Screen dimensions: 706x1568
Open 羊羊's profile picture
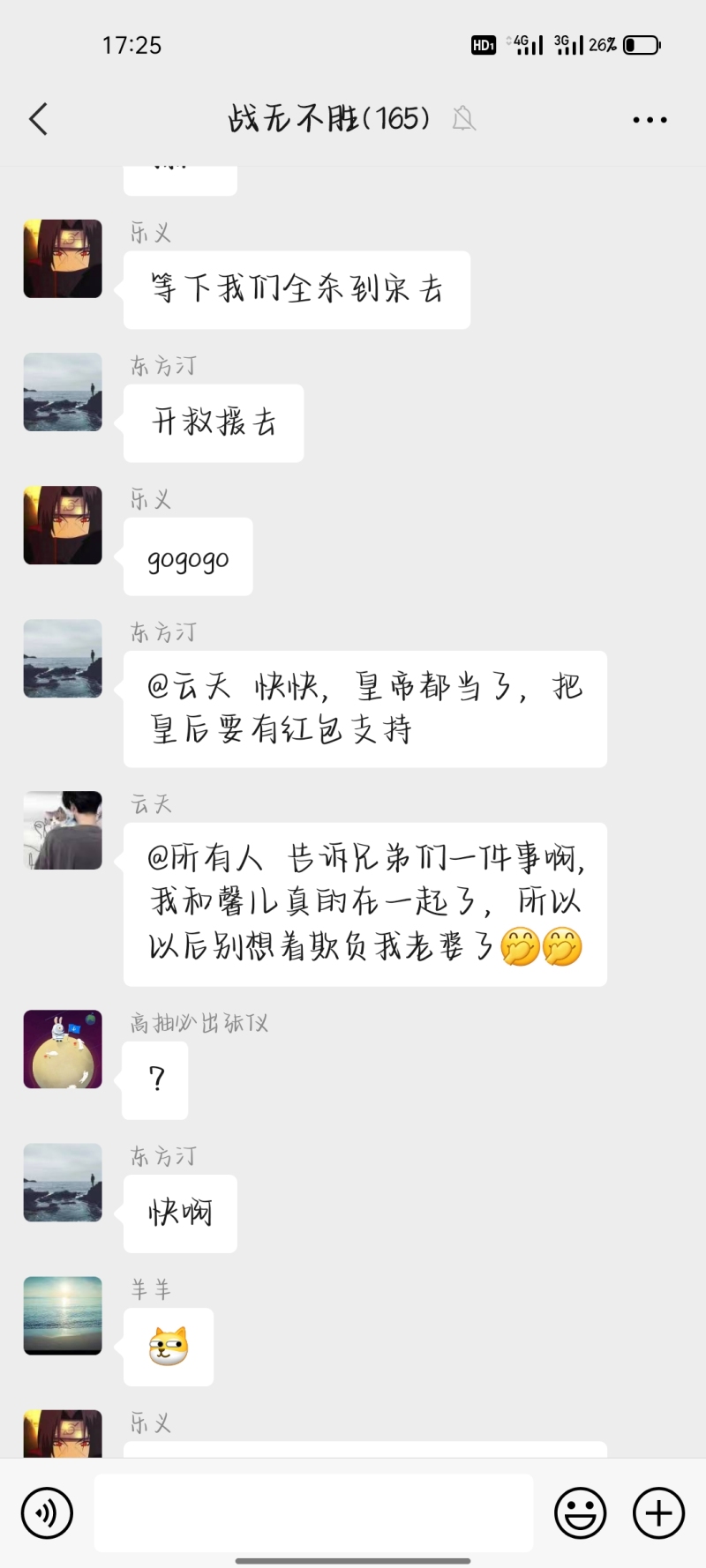tap(63, 1315)
